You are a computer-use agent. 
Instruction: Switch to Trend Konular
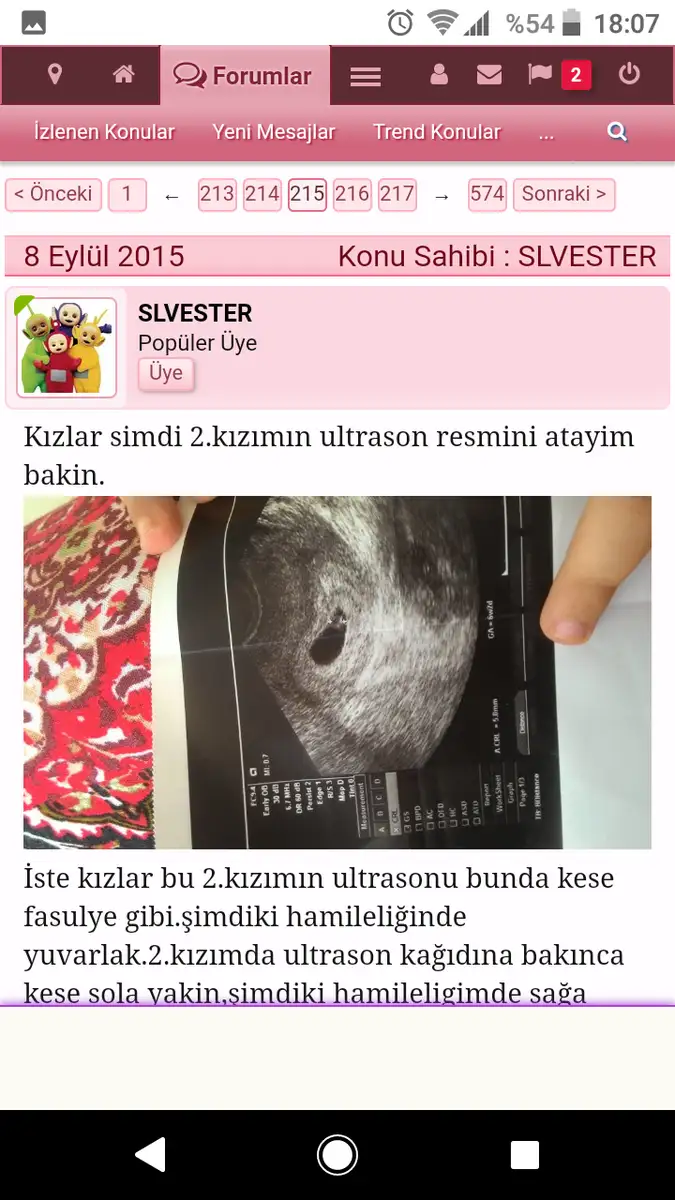tap(437, 132)
